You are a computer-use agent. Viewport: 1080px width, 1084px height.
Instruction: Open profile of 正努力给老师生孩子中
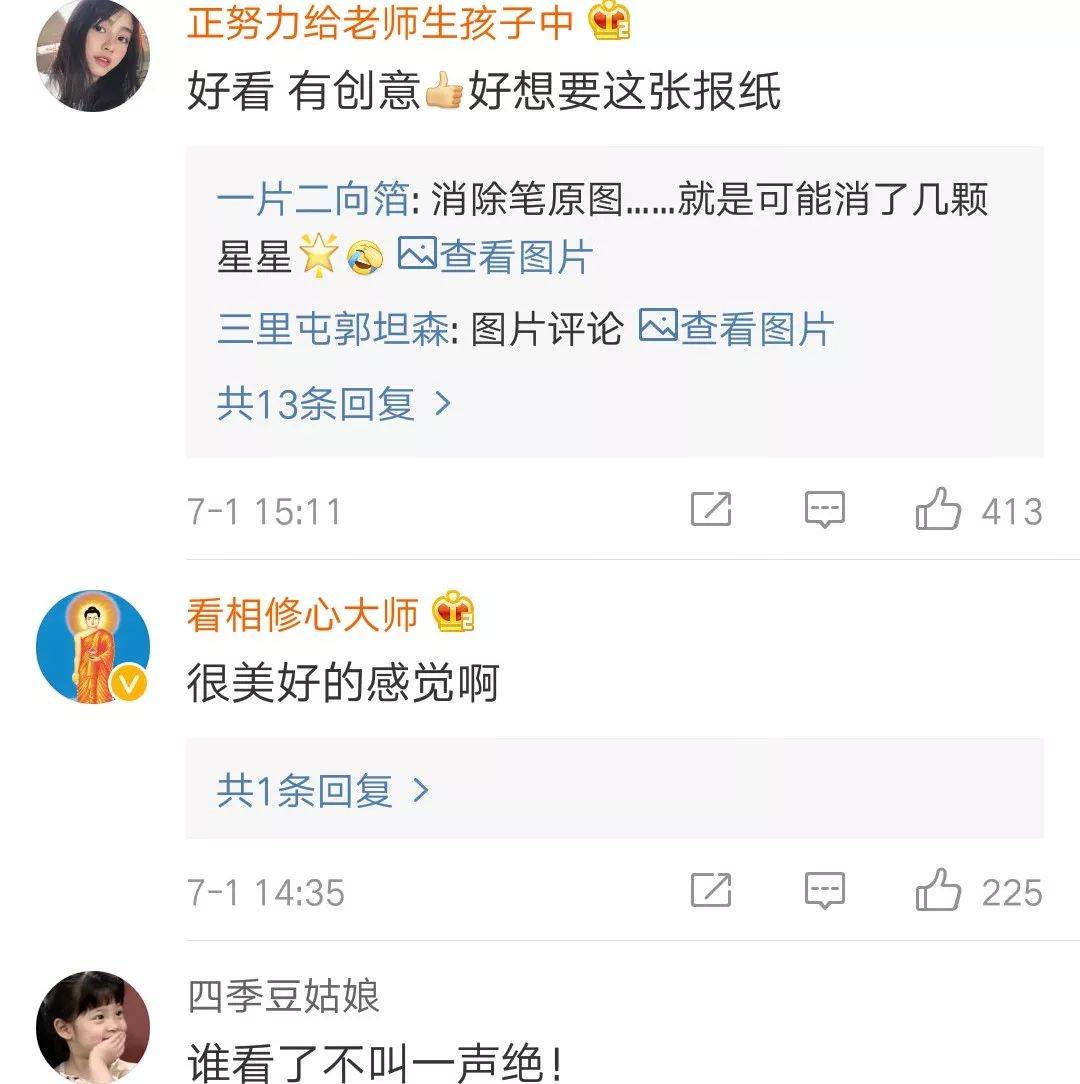380,22
